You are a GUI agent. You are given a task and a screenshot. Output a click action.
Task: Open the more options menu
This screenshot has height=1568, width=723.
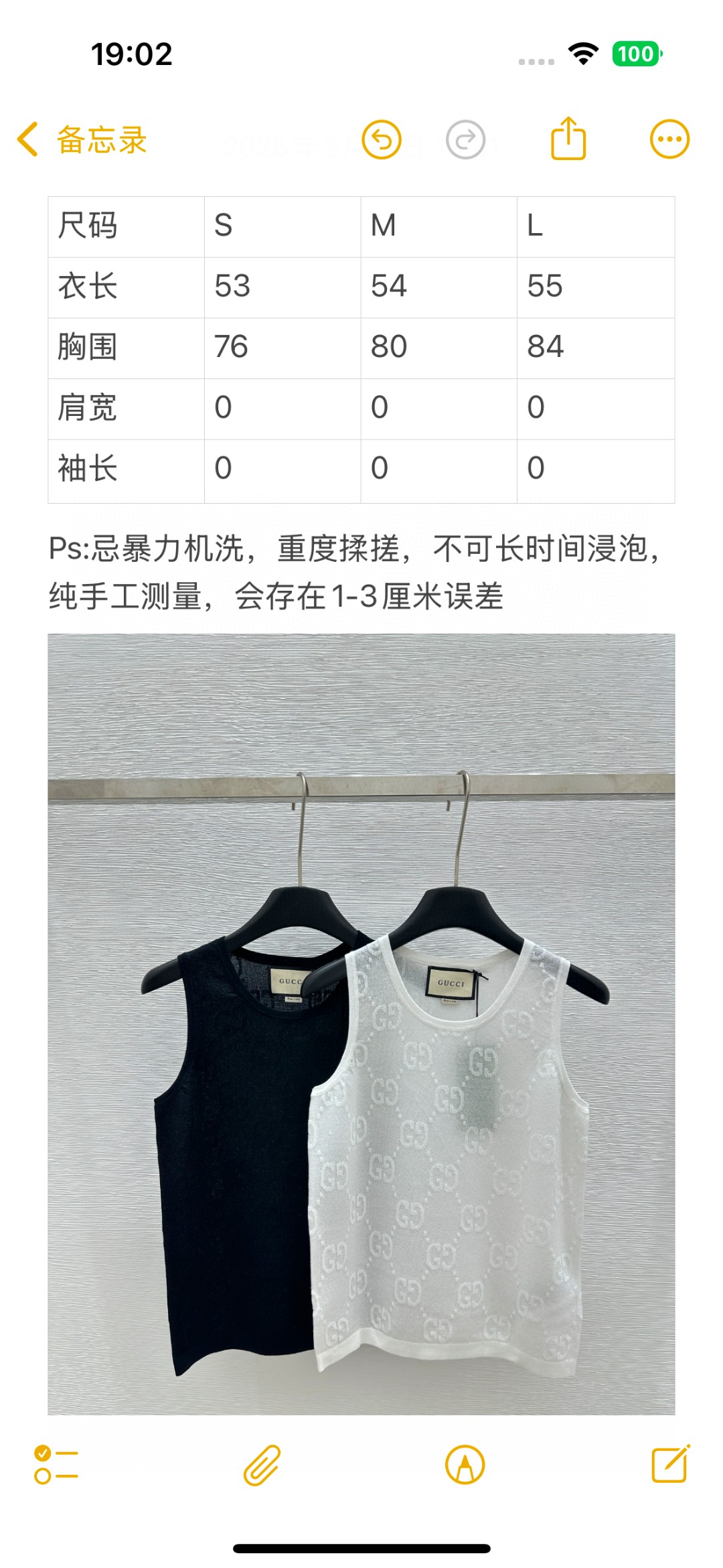click(x=669, y=140)
